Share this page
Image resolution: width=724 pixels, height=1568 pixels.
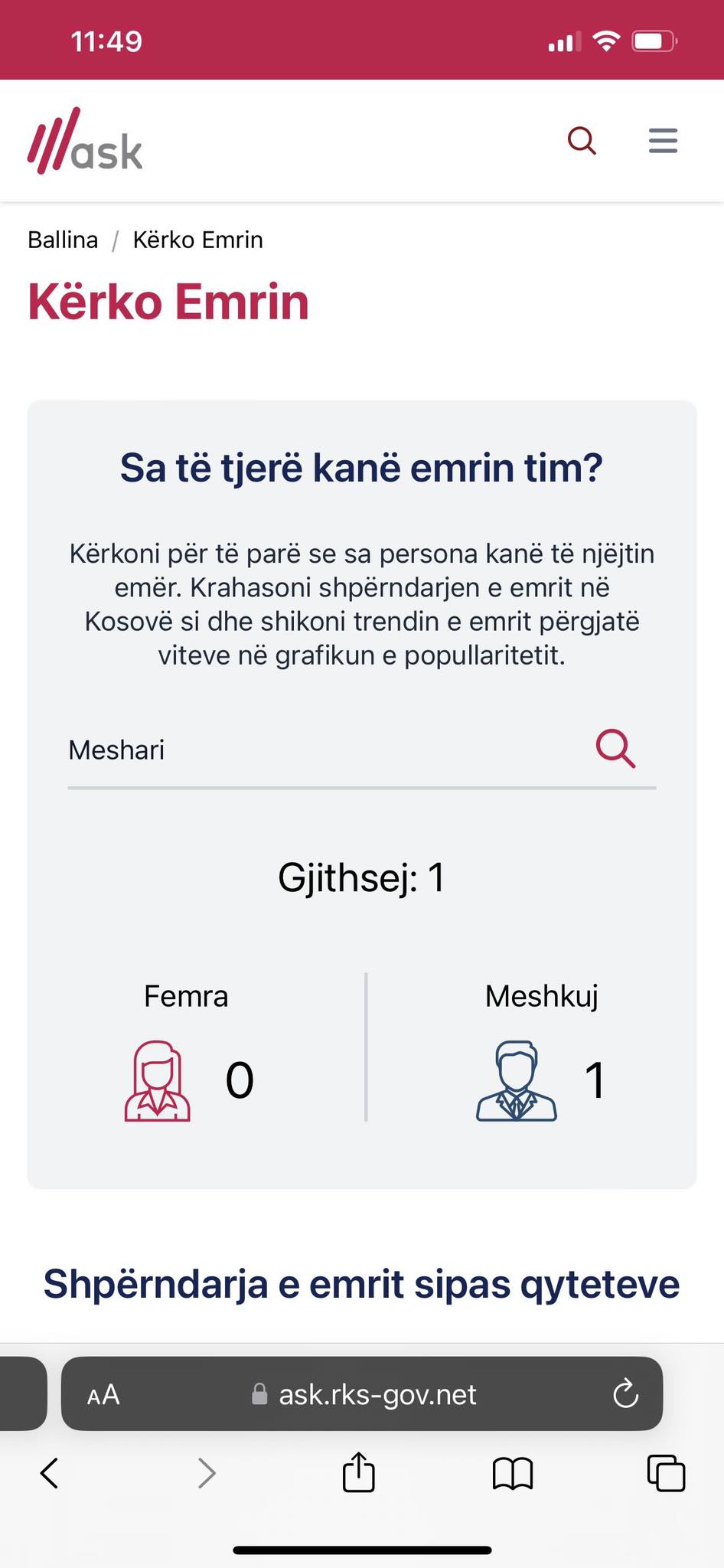pyautogui.click(x=358, y=1471)
